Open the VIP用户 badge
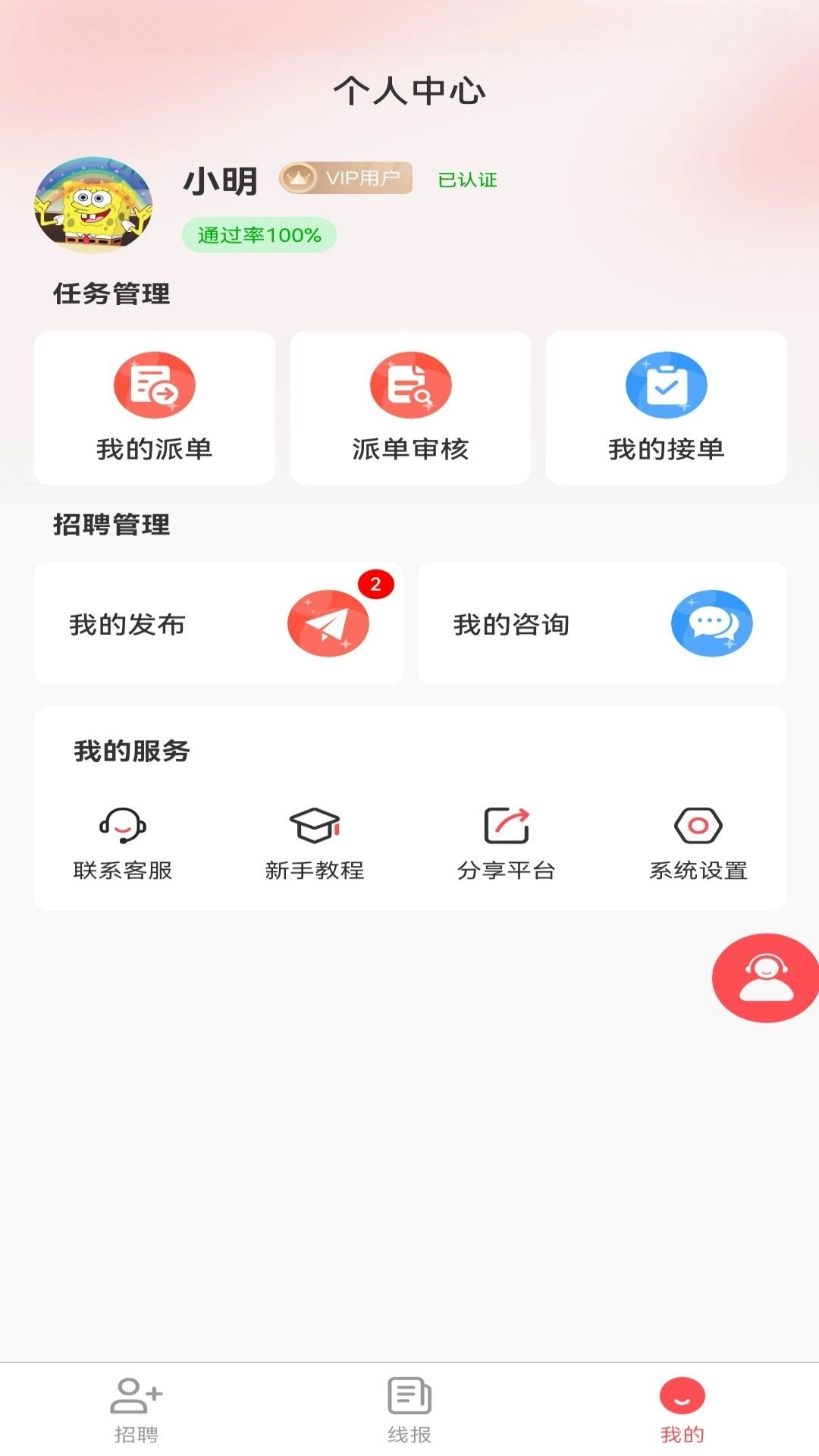The height and width of the screenshot is (1456, 819). click(346, 178)
